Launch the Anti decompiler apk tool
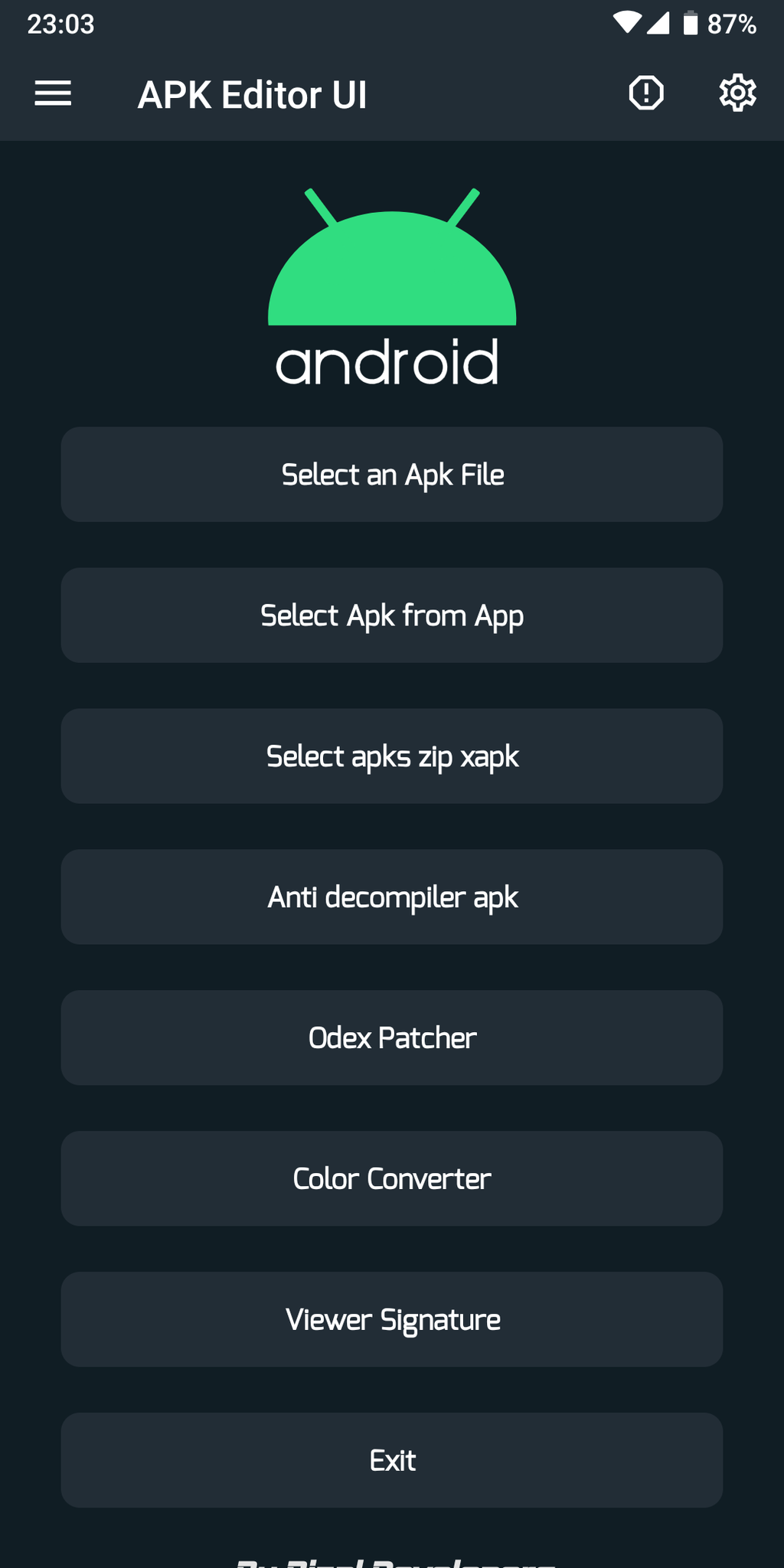This screenshot has height=1568, width=784. pyautogui.click(x=392, y=897)
